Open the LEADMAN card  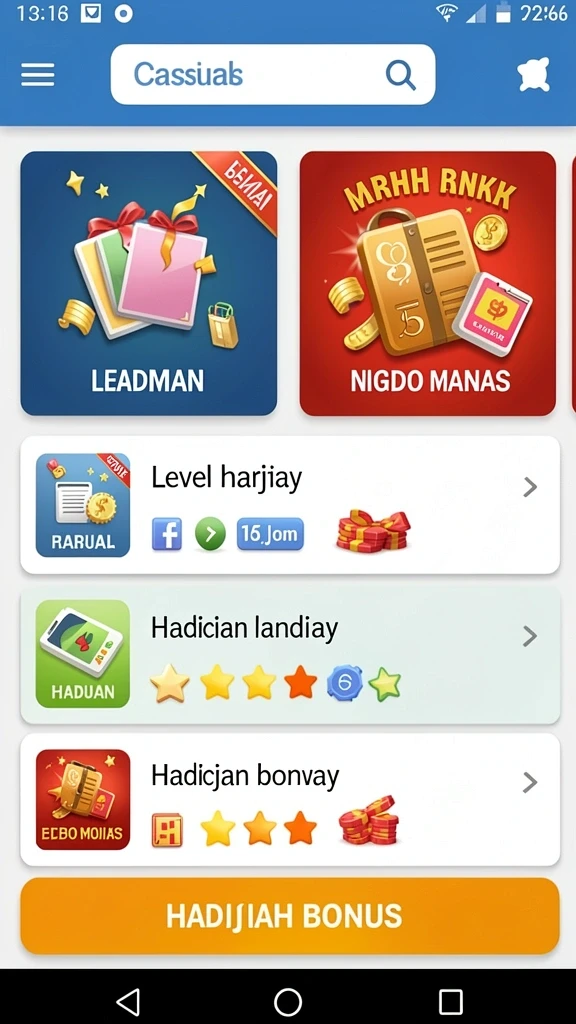tap(149, 283)
